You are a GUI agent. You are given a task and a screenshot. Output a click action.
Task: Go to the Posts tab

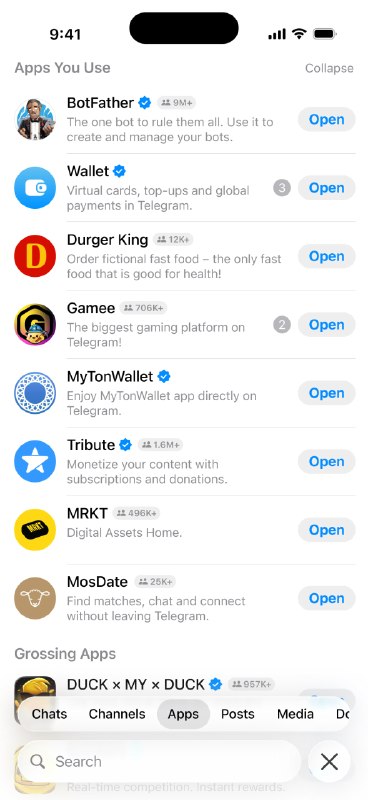click(237, 714)
